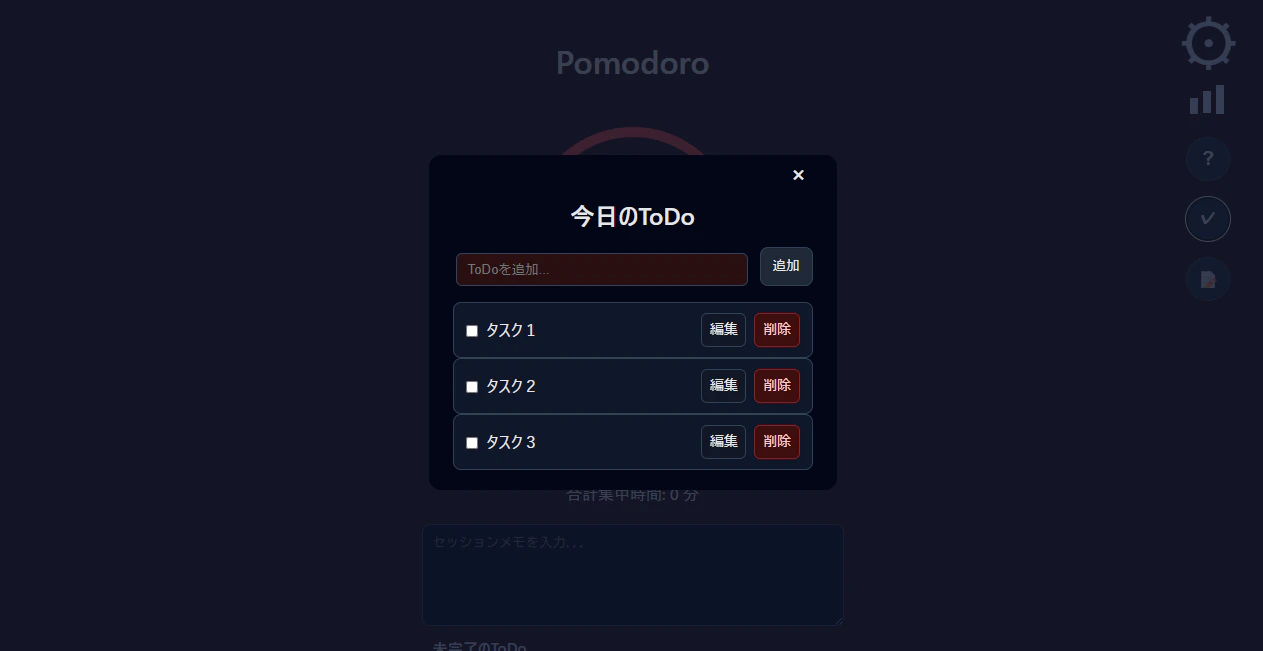The width and height of the screenshot is (1263, 651).
Task: Remove タスク2 using 削除
Action: point(776,386)
